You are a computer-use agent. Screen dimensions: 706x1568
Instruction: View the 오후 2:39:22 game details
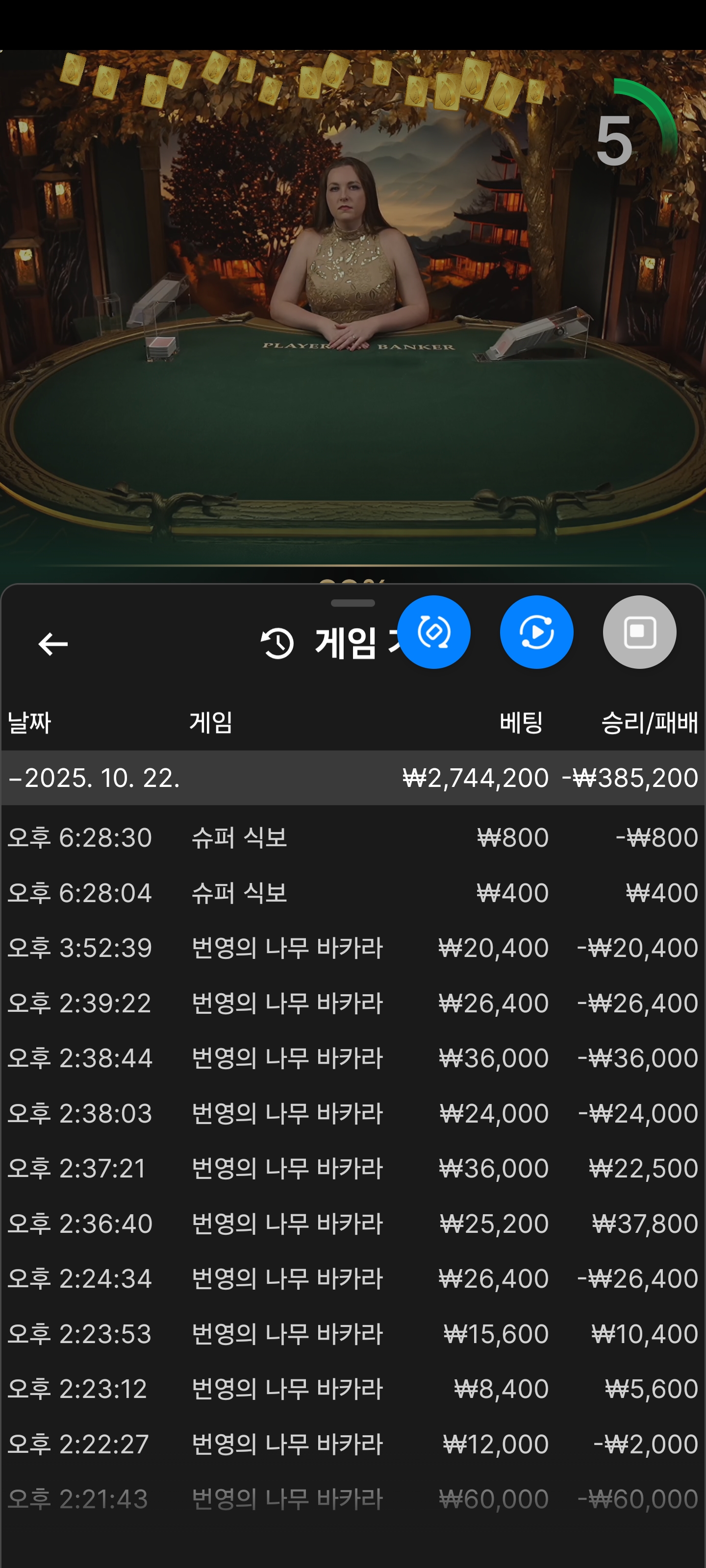pyautogui.click(x=353, y=1003)
